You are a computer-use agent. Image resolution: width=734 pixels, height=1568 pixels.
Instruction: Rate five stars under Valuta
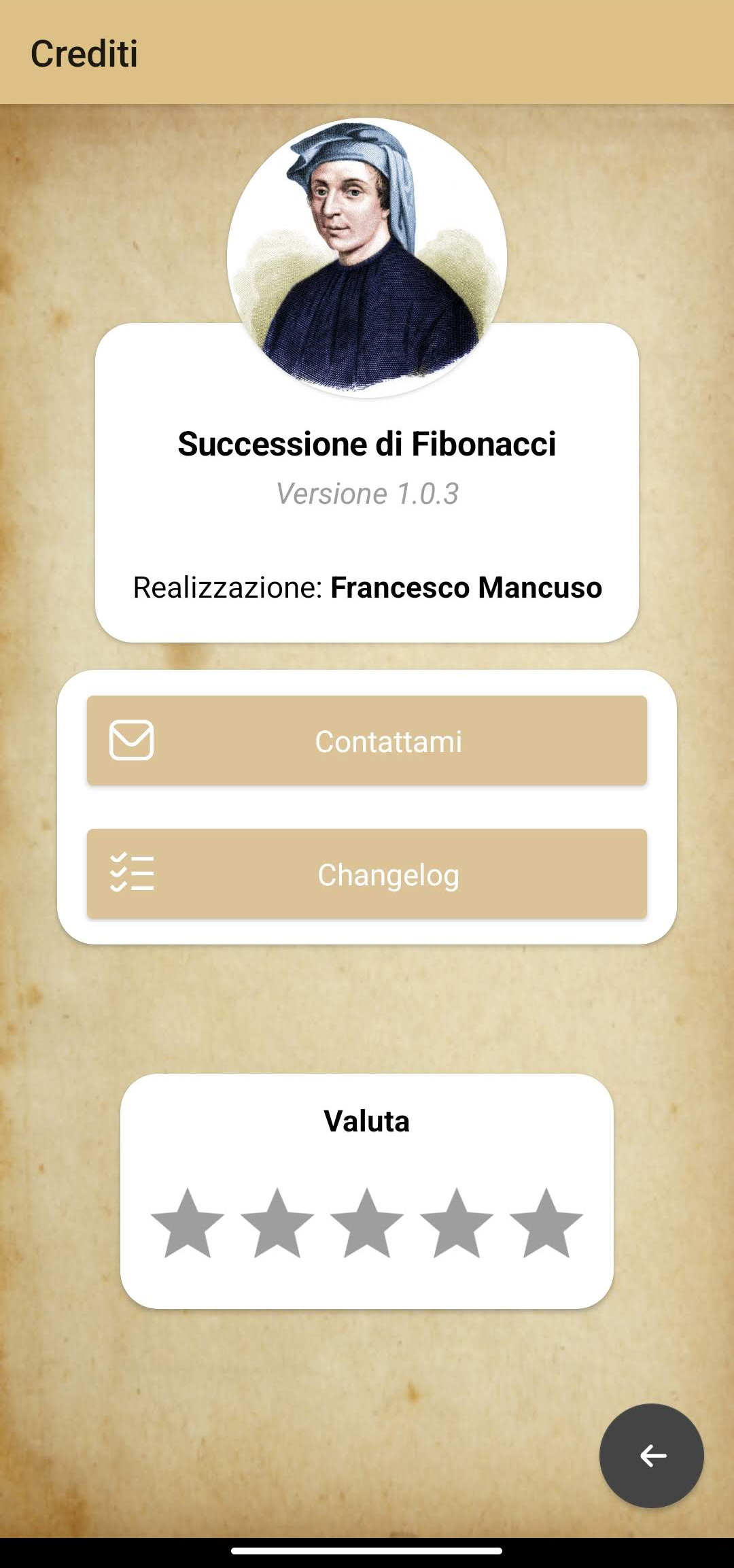click(x=546, y=1223)
